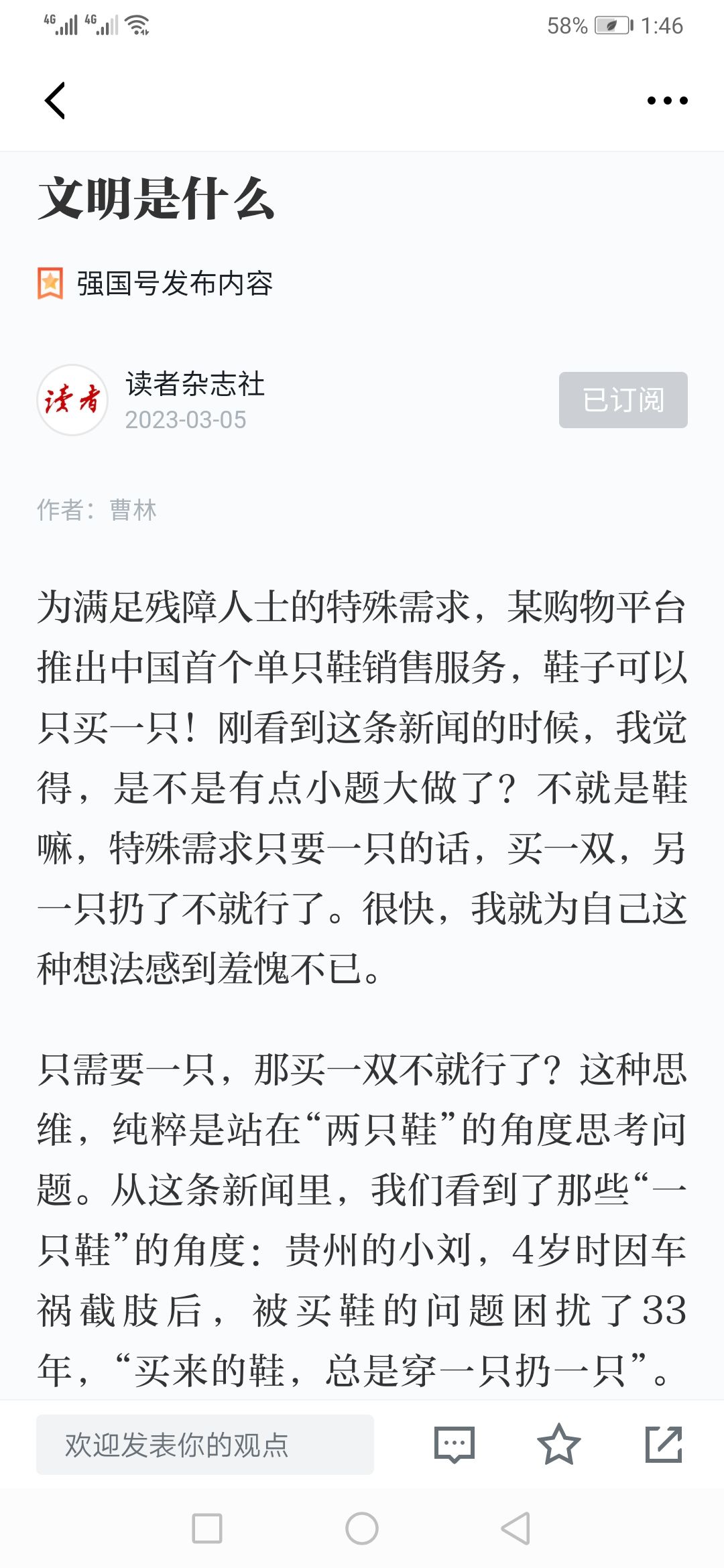Screen dimensions: 724x1568
Task: Open recent apps from navigation bar
Action: (x=207, y=1528)
